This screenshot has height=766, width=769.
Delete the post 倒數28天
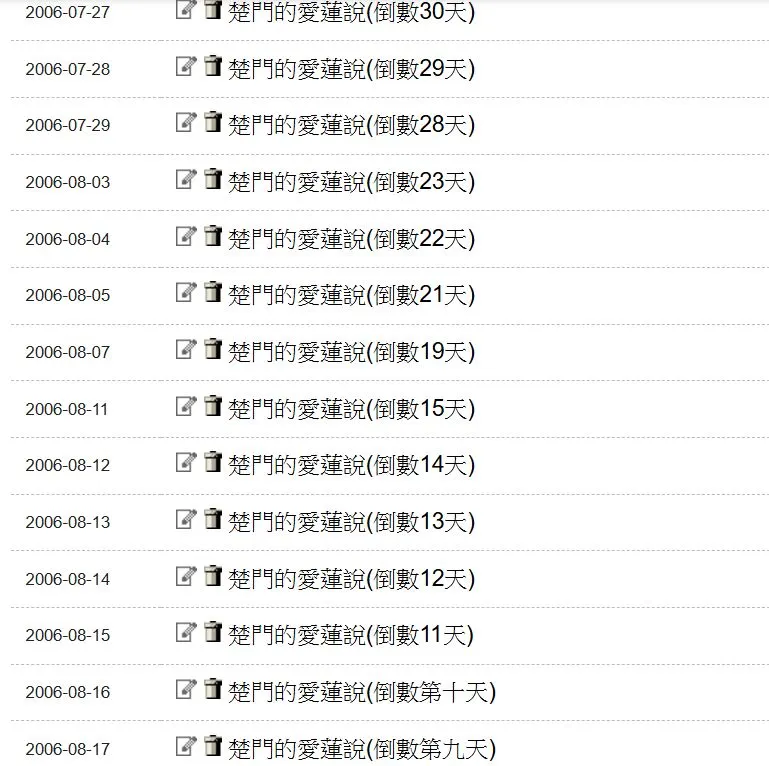212,122
